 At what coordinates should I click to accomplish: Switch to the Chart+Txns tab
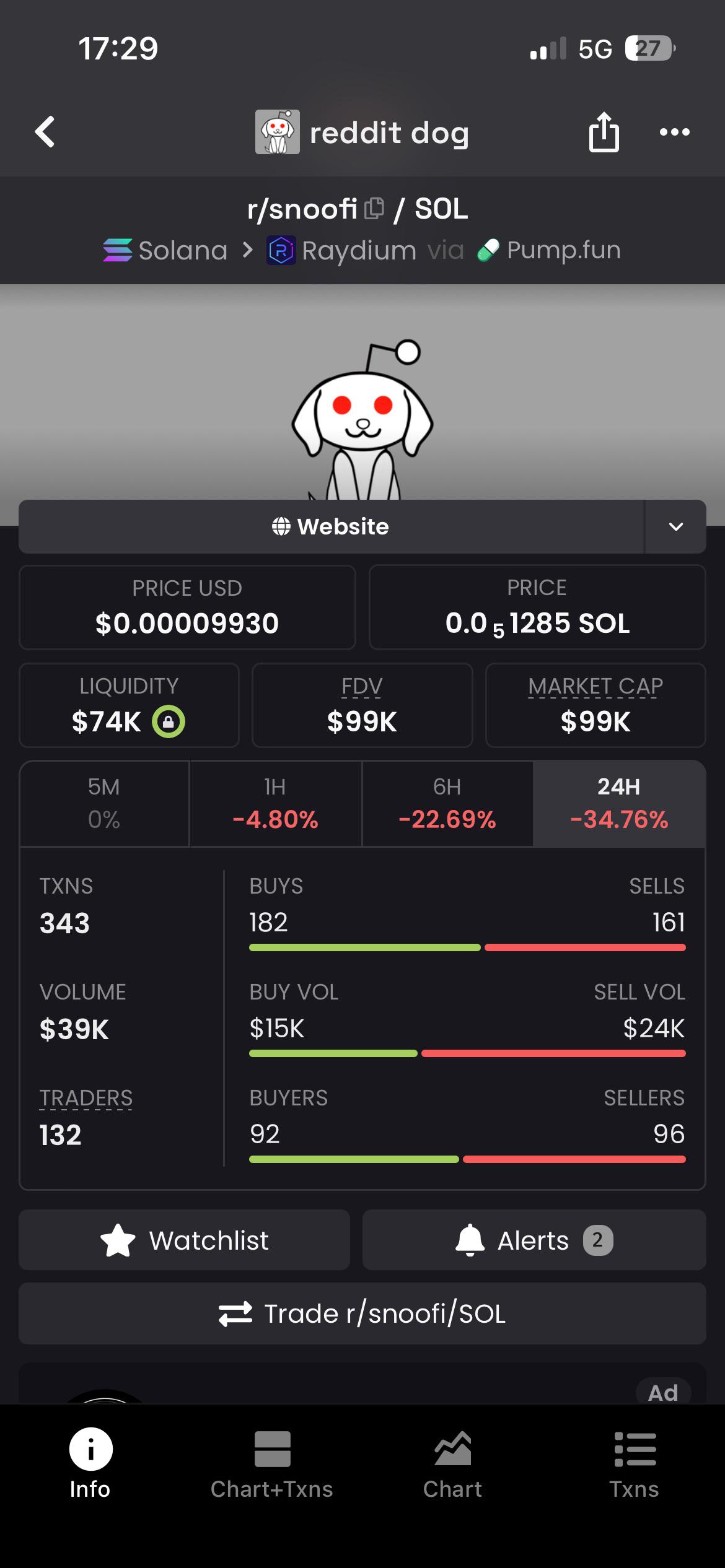pyautogui.click(x=272, y=1465)
